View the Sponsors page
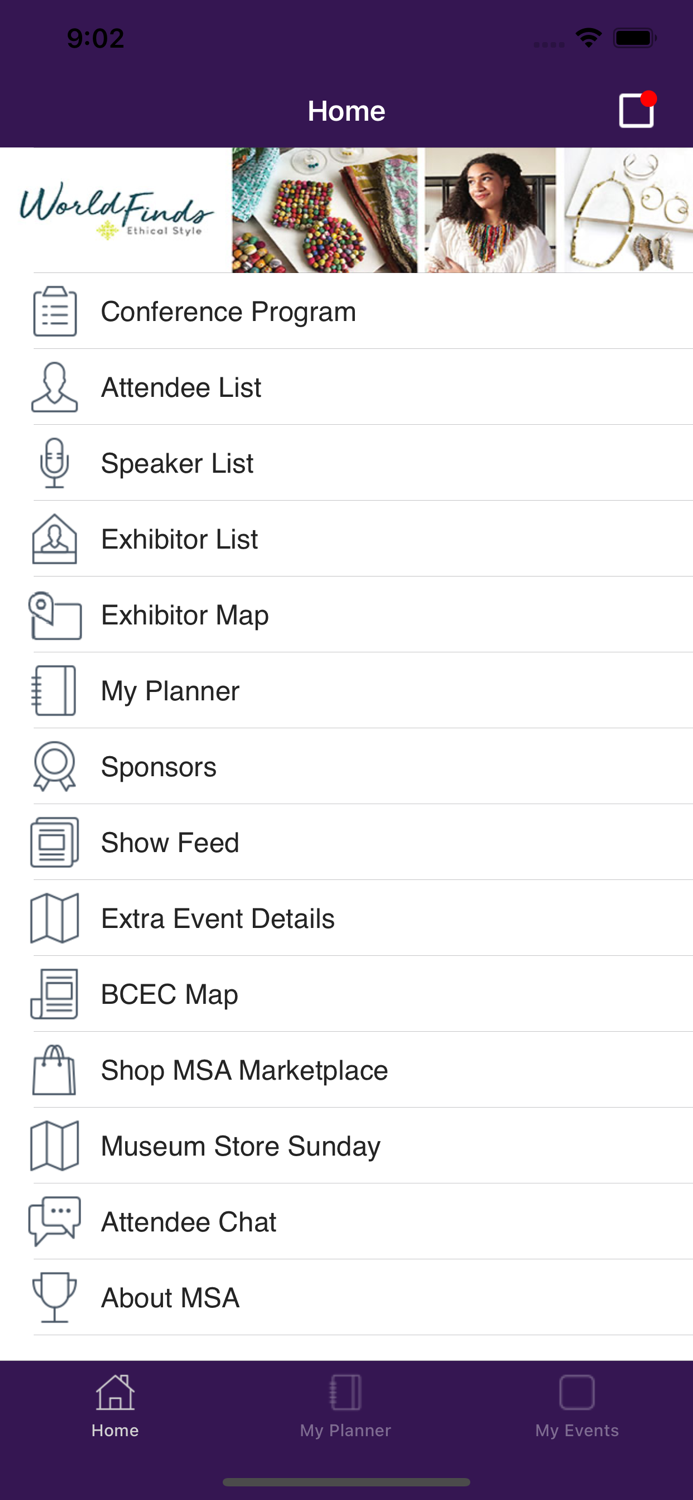 click(159, 768)
